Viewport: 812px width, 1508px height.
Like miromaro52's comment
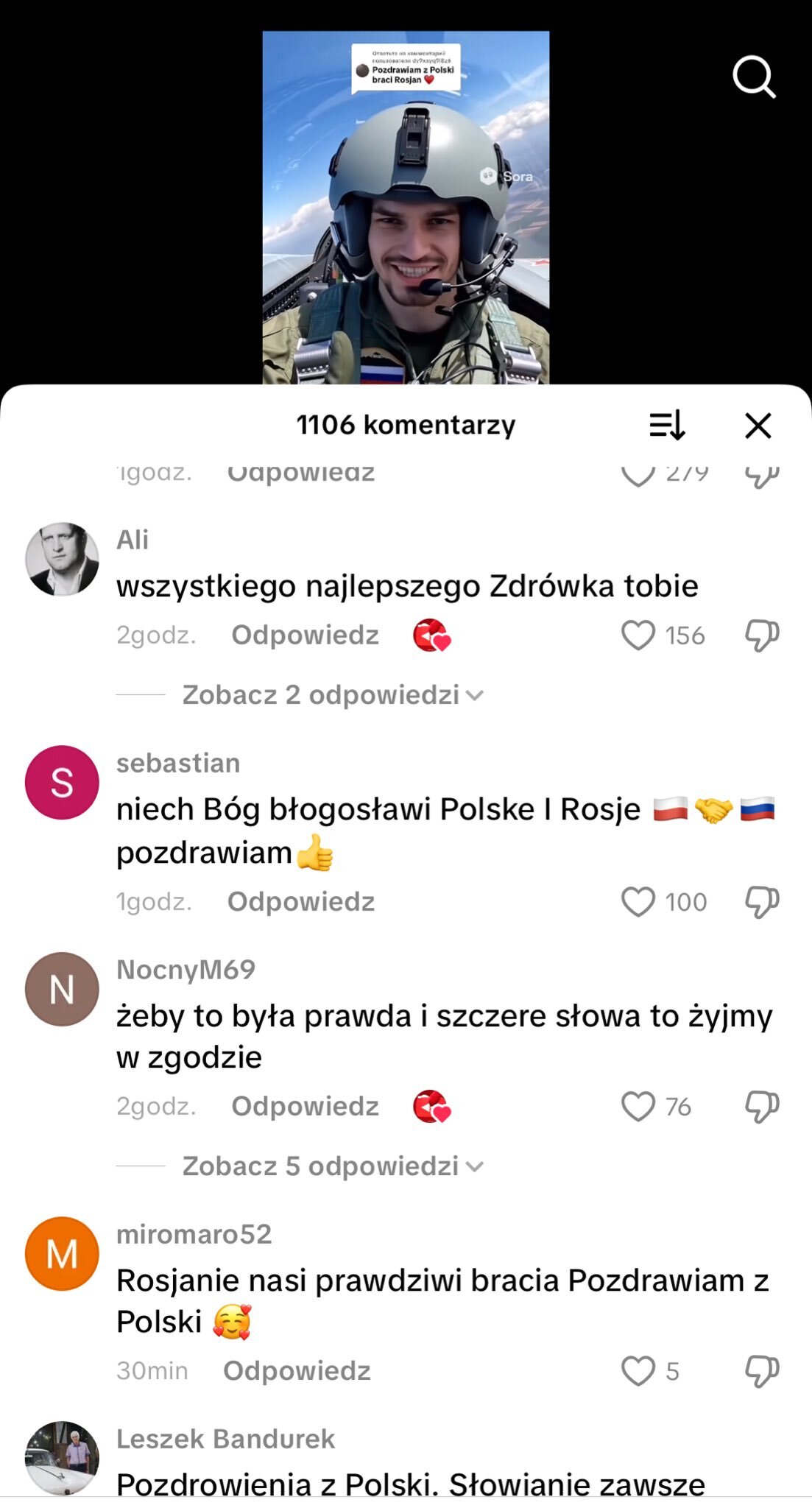tap(638, 1371)
